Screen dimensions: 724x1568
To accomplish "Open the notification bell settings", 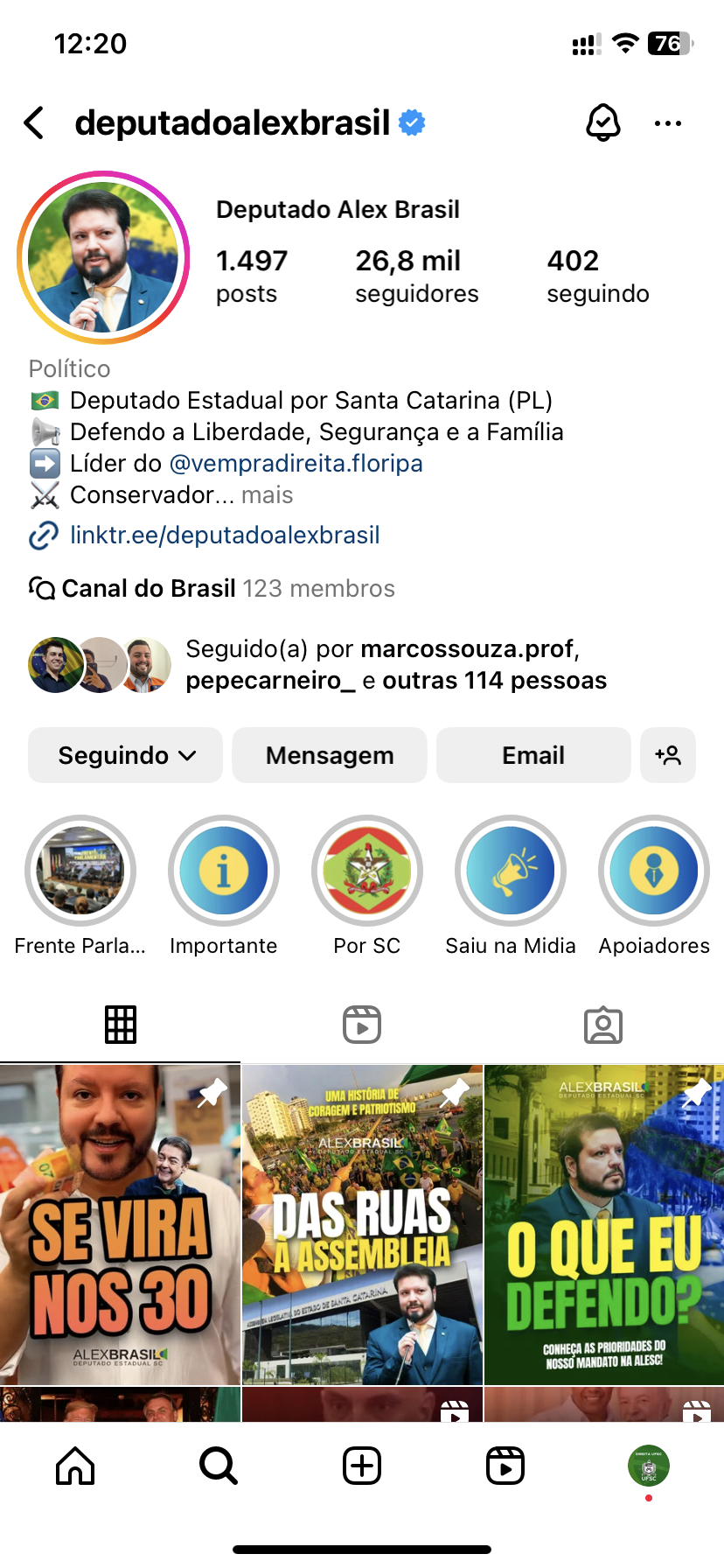I will (602, 123).
